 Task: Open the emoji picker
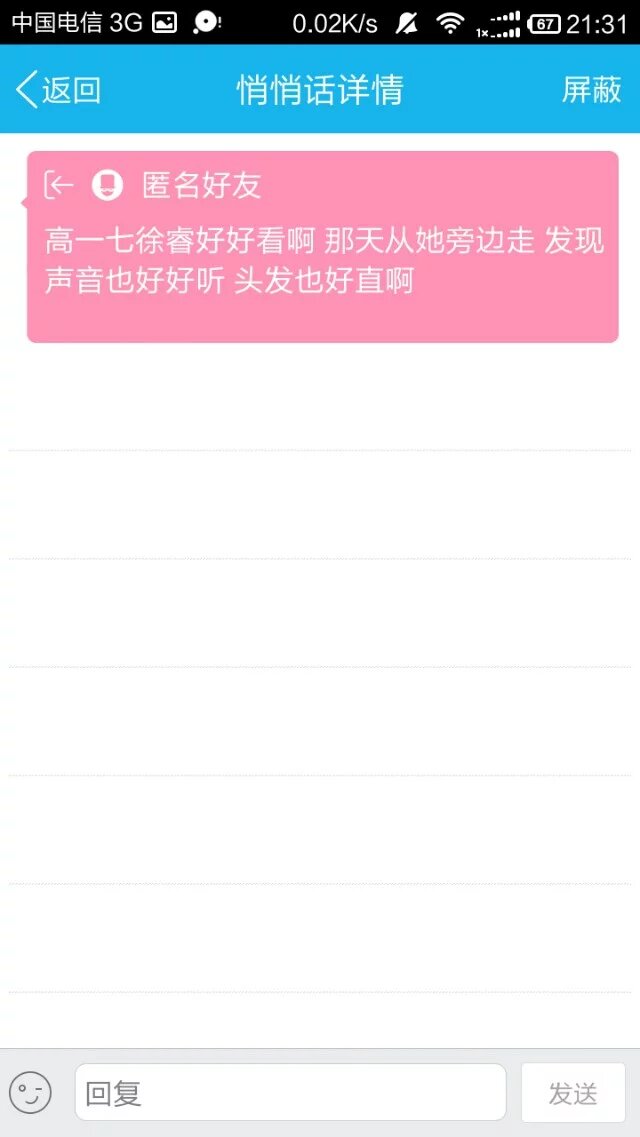point(30,1092)
